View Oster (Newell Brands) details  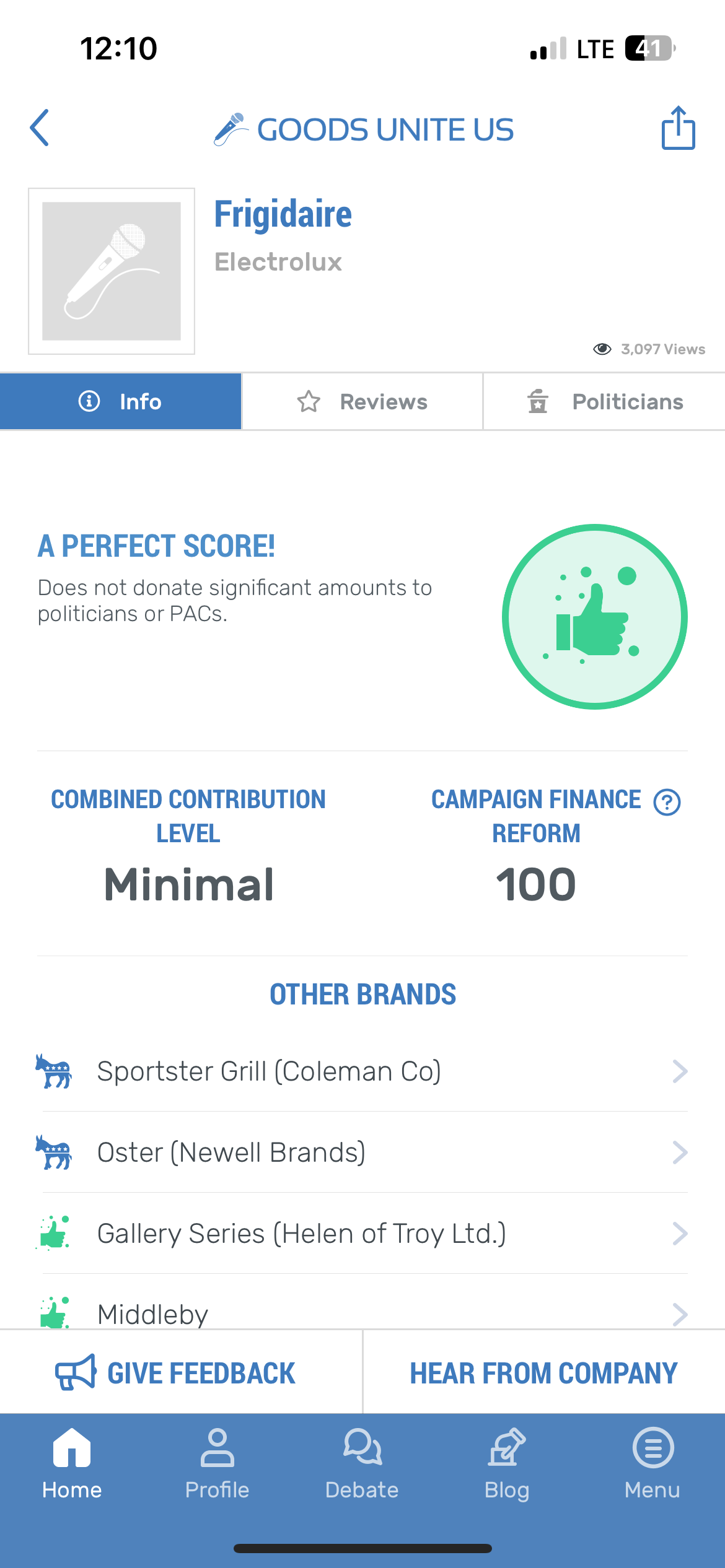coord(362,1152)
